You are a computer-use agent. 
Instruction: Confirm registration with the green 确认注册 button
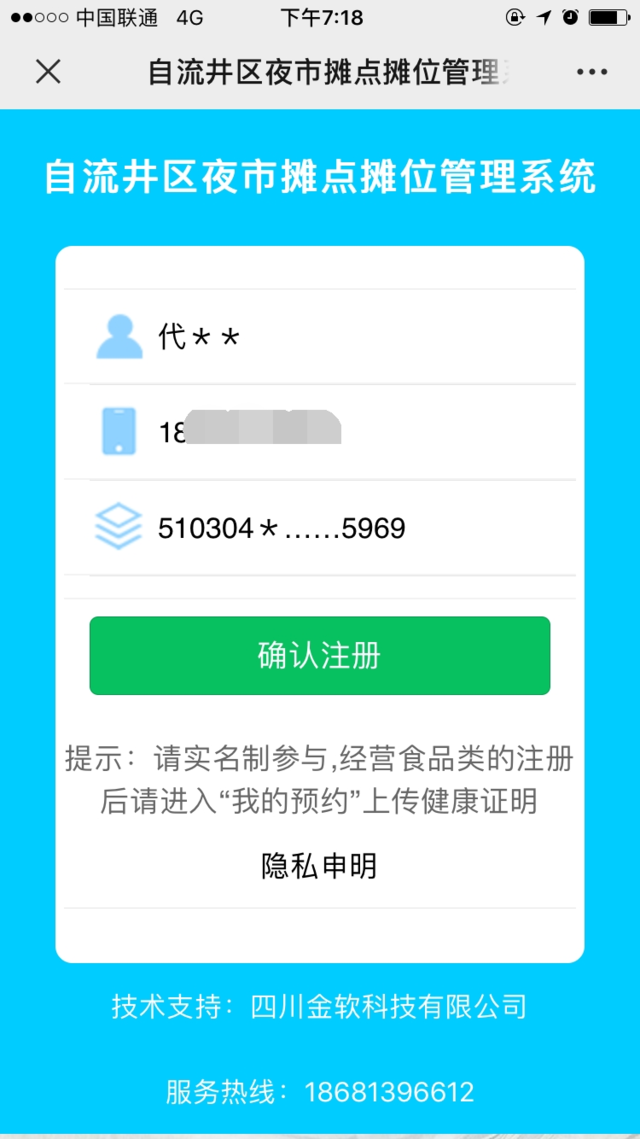click(320, 656)
